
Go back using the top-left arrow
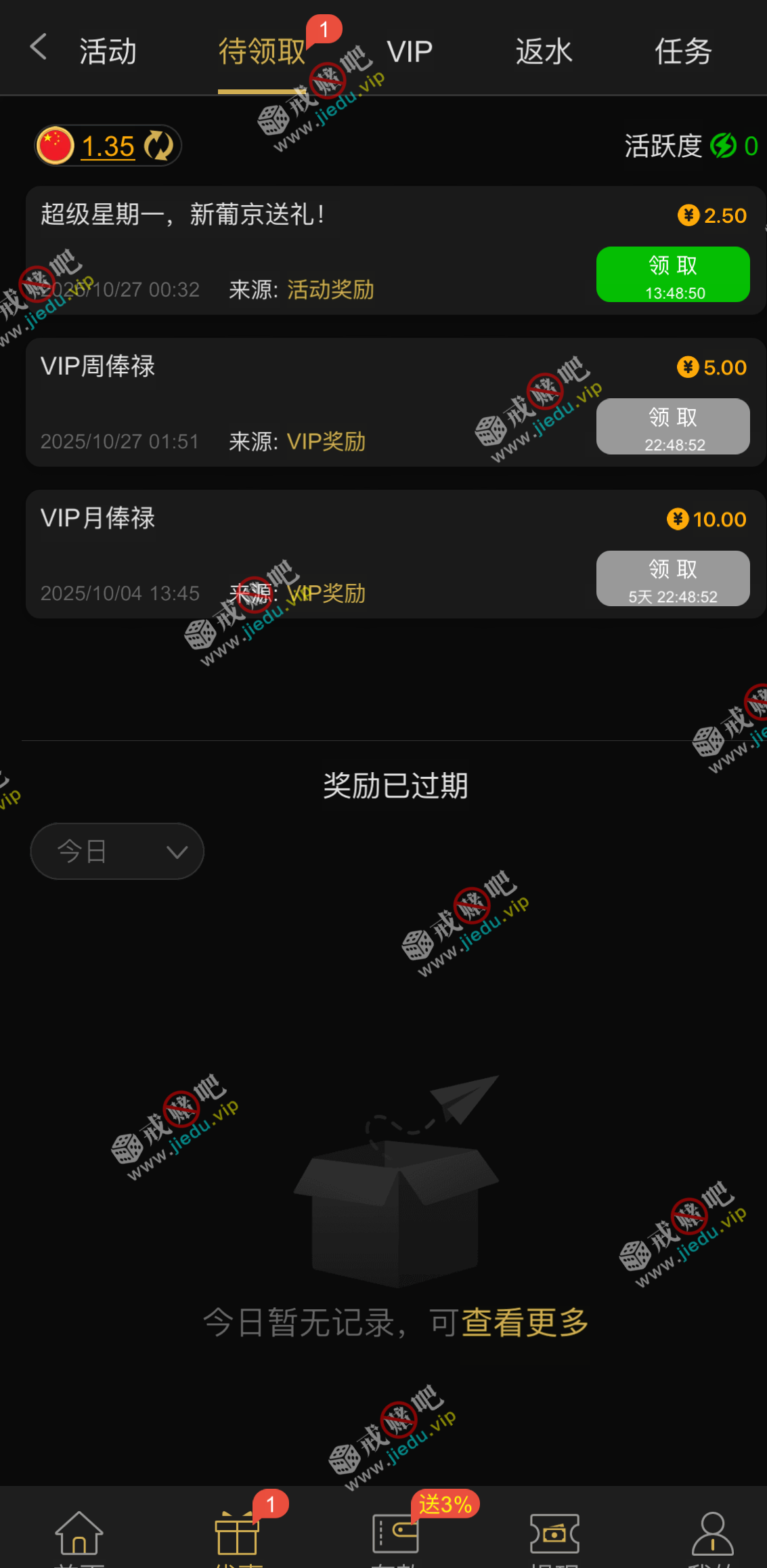[39, 47]
